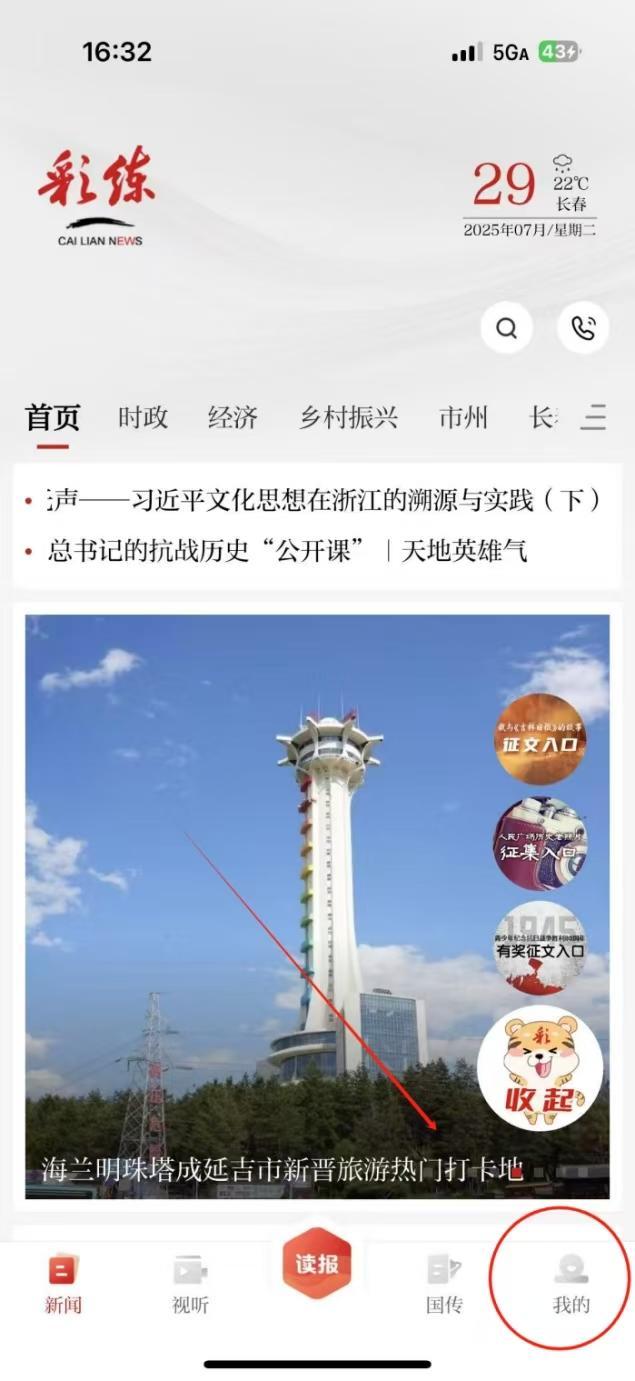Open the channel list menu icon
The height and width of the screenshot is (1381, 635).
(594, 417)
